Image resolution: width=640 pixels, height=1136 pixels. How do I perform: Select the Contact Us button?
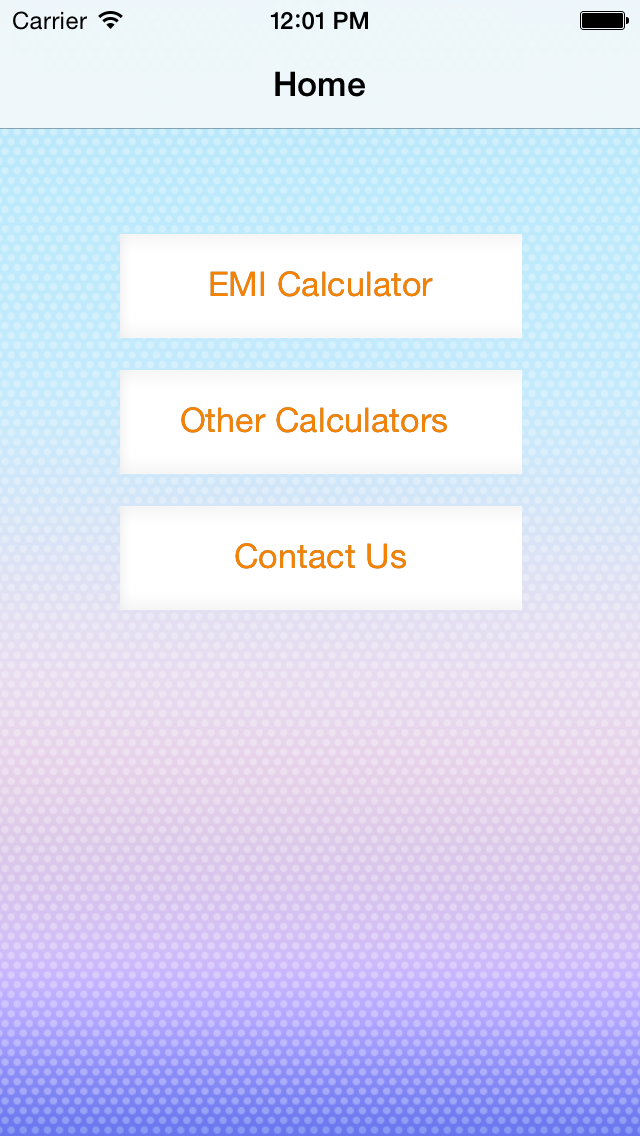320,557
